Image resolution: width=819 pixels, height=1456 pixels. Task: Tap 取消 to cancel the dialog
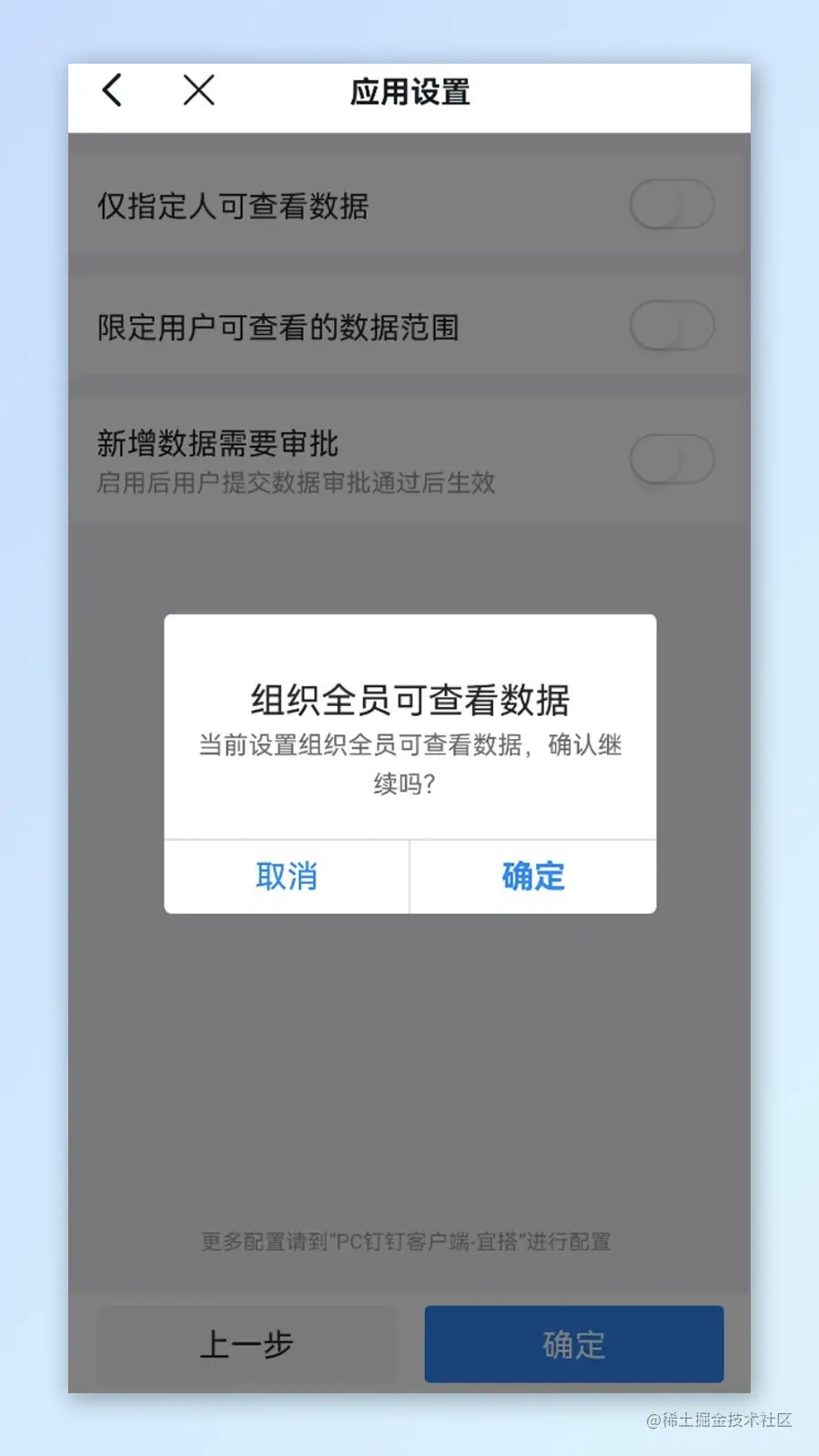coord(287,876)
